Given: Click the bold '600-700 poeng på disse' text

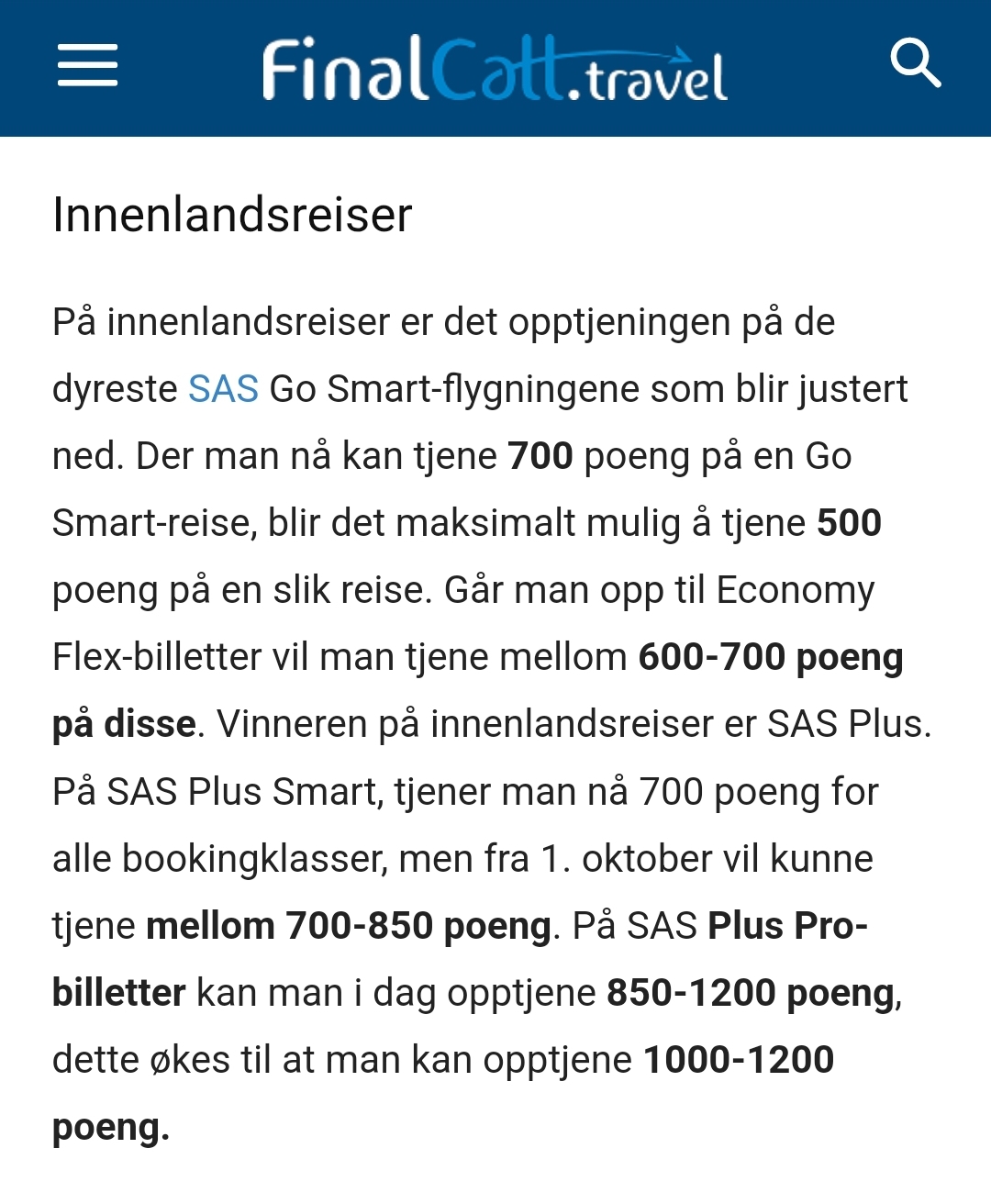Looking at the screenshot, I should point(771,657).
